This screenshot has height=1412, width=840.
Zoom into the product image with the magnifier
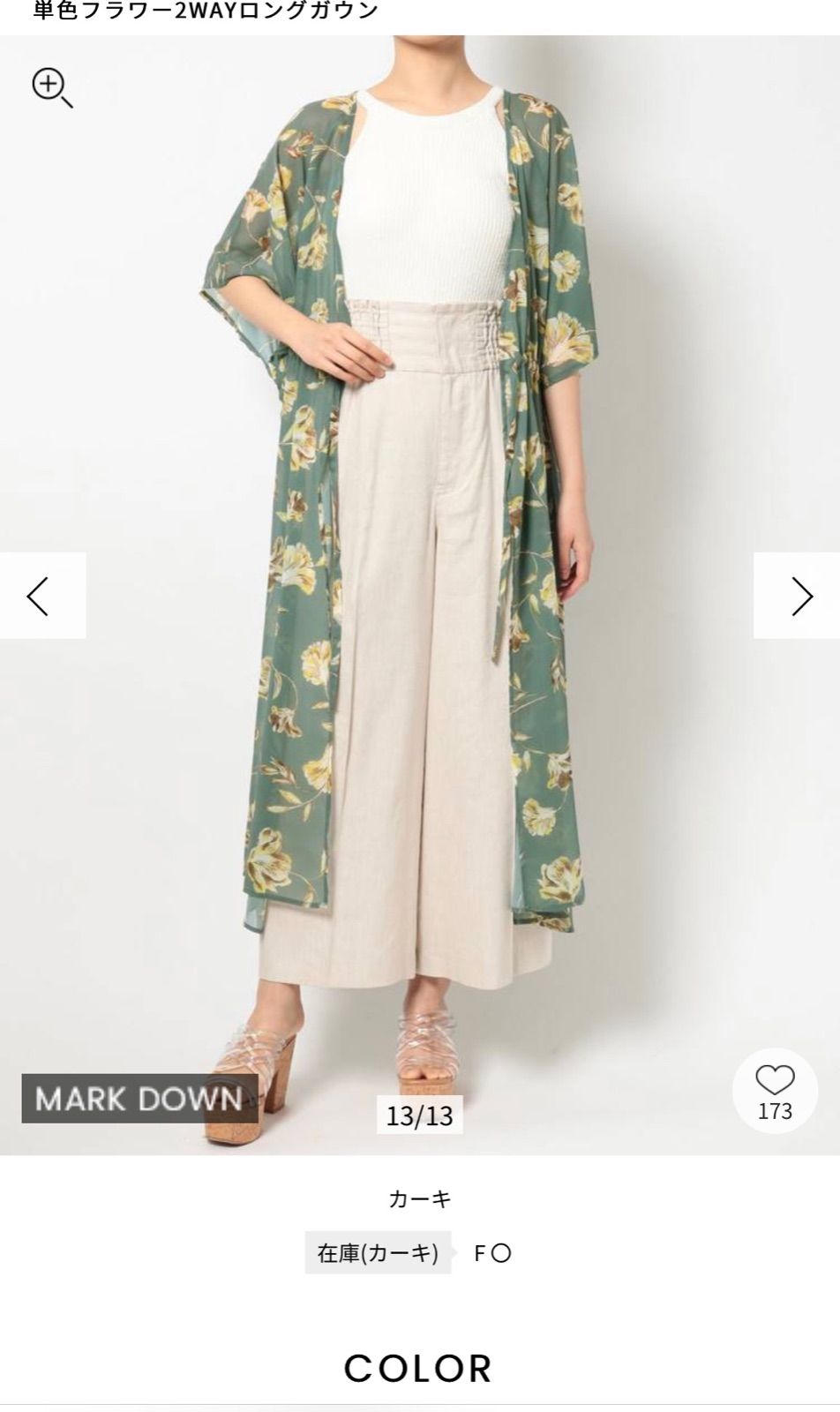tap(51, 87)
